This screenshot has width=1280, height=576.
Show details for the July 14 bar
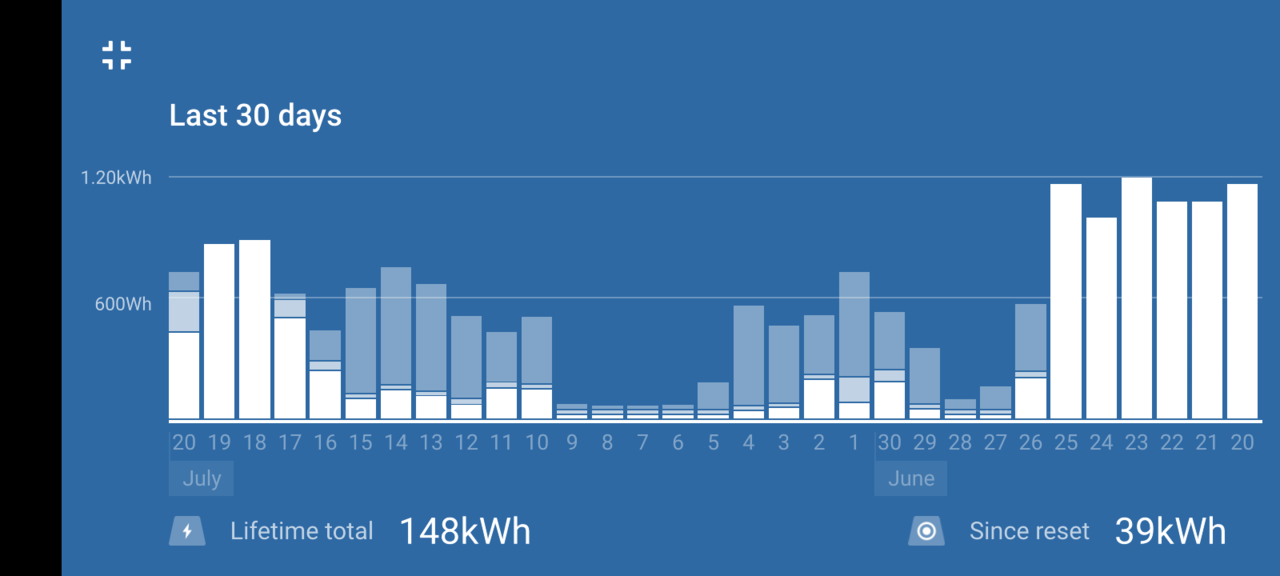396,343
